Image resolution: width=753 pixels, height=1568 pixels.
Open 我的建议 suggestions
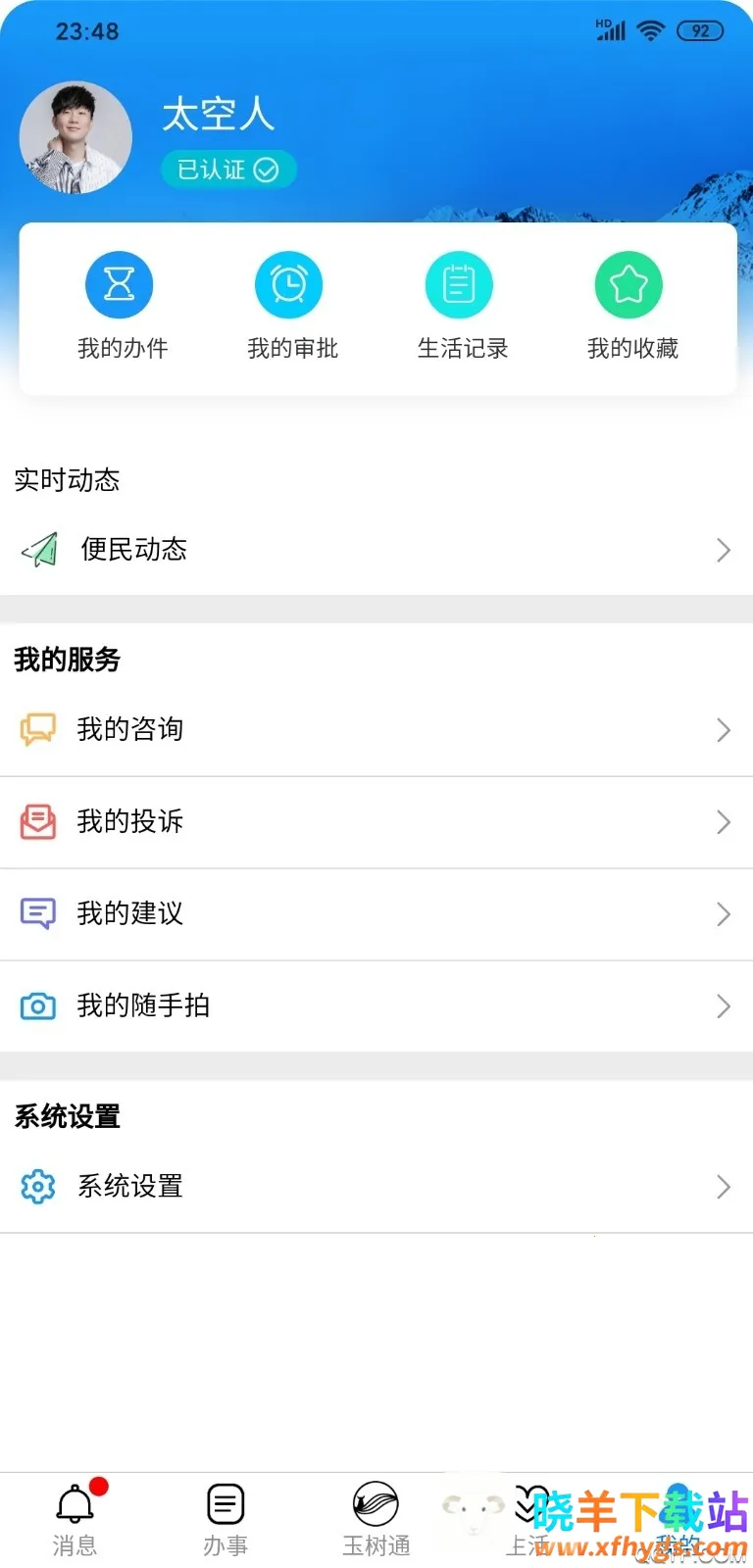tap(376, 914)
